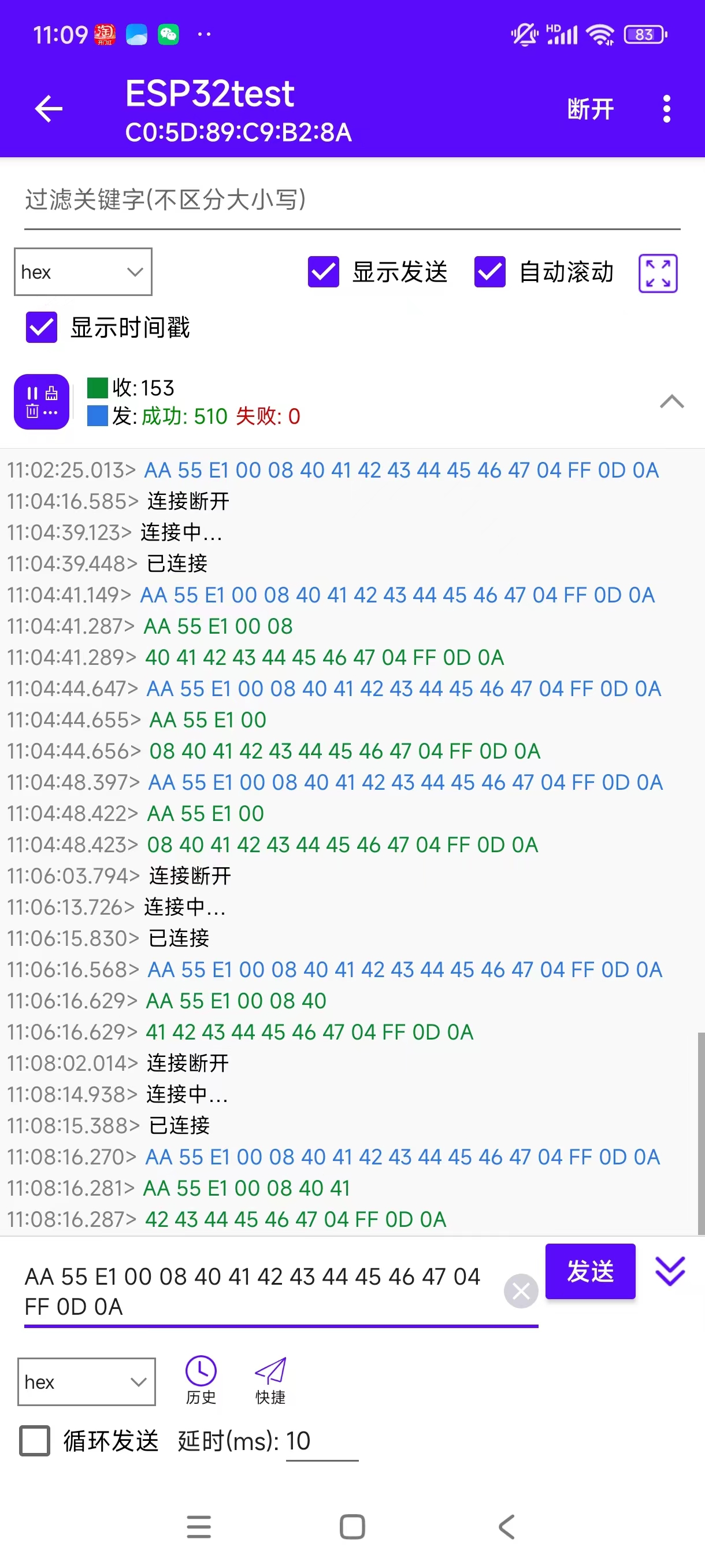The width and height of the screenshot is (705, 1568).
Task: Tap 发送 to send the message
Action: click(x=590, y=1271)
